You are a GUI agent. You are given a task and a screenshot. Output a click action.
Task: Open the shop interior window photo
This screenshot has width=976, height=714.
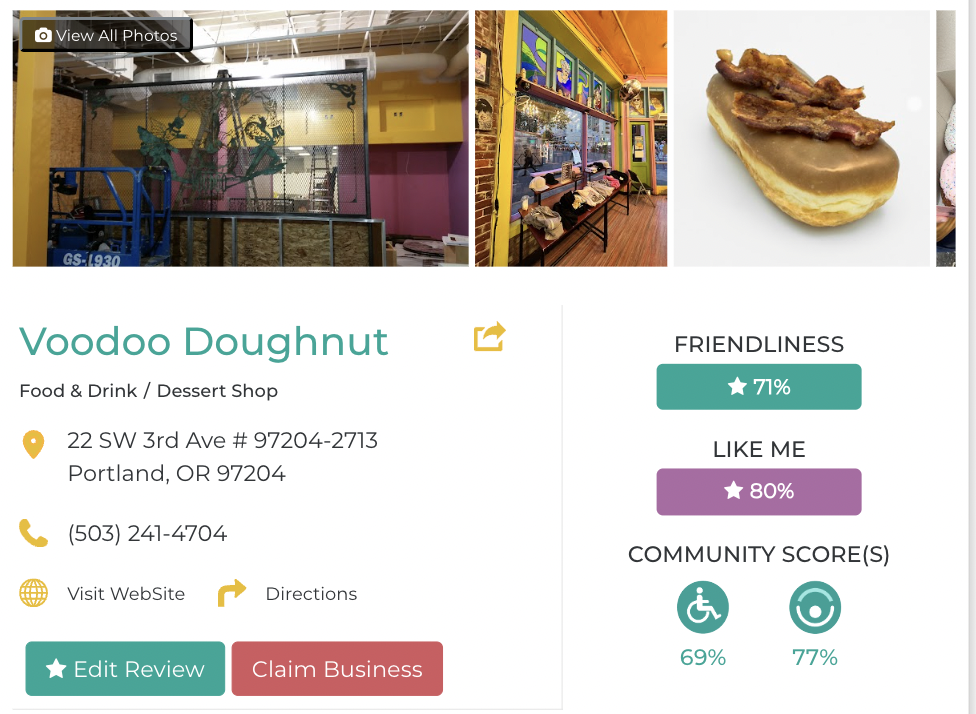571,139
